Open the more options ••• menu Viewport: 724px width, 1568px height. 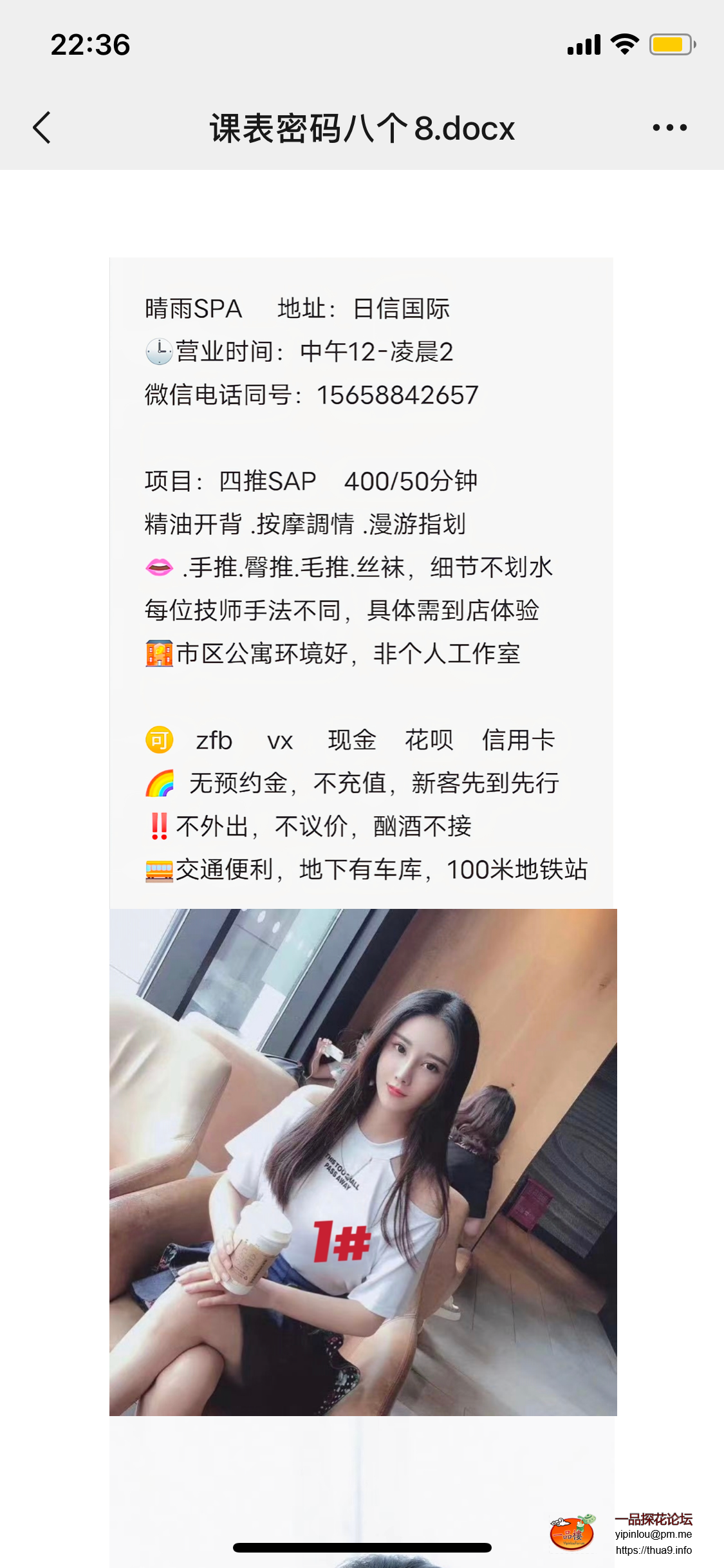click(669, 127)
